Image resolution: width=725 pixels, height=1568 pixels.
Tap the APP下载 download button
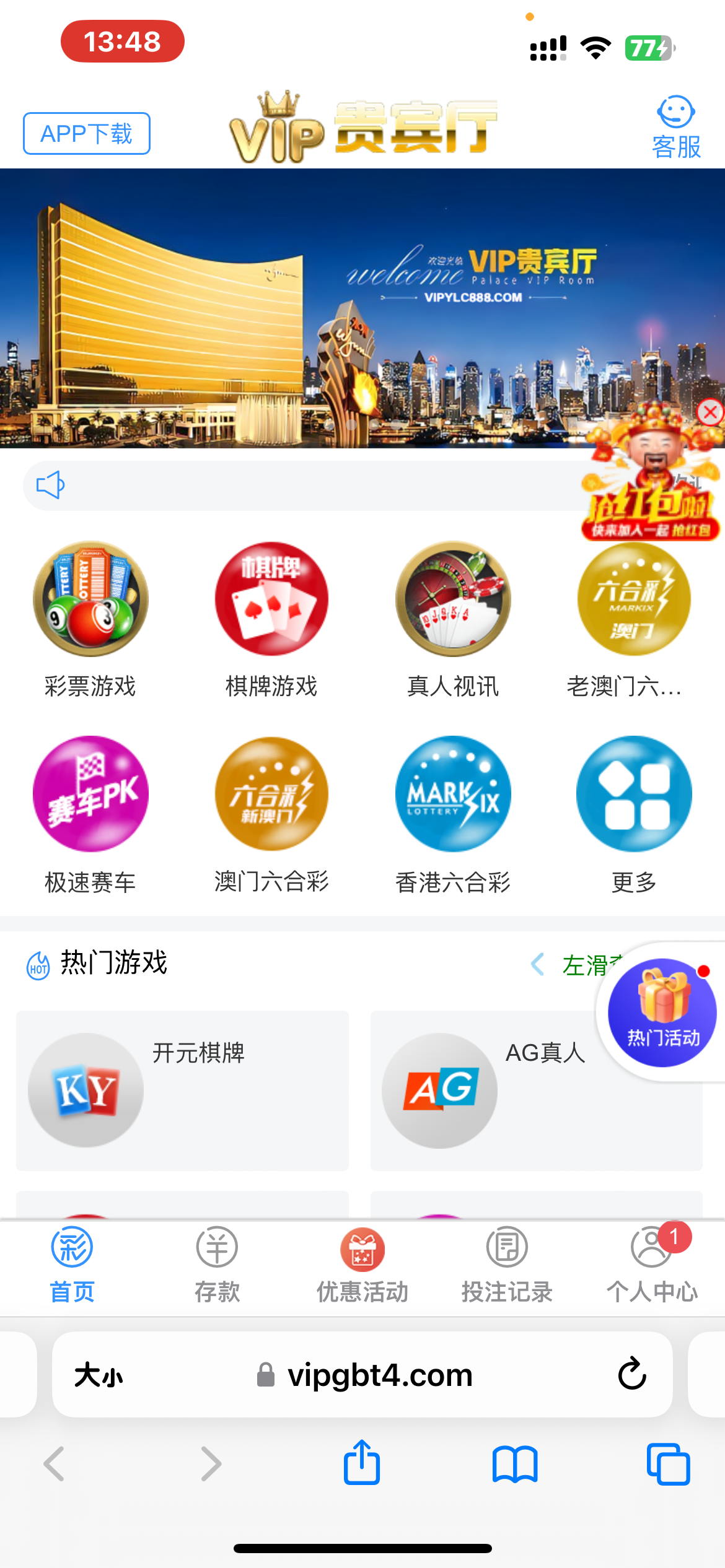click(87, 133)
